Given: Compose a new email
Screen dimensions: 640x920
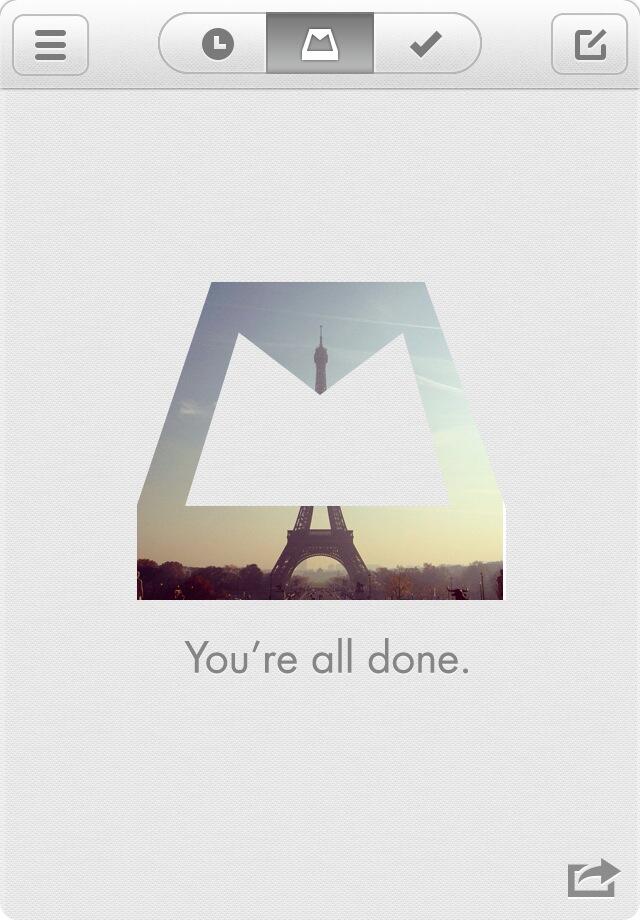Looking at the screenshot, I should [590, 44].
